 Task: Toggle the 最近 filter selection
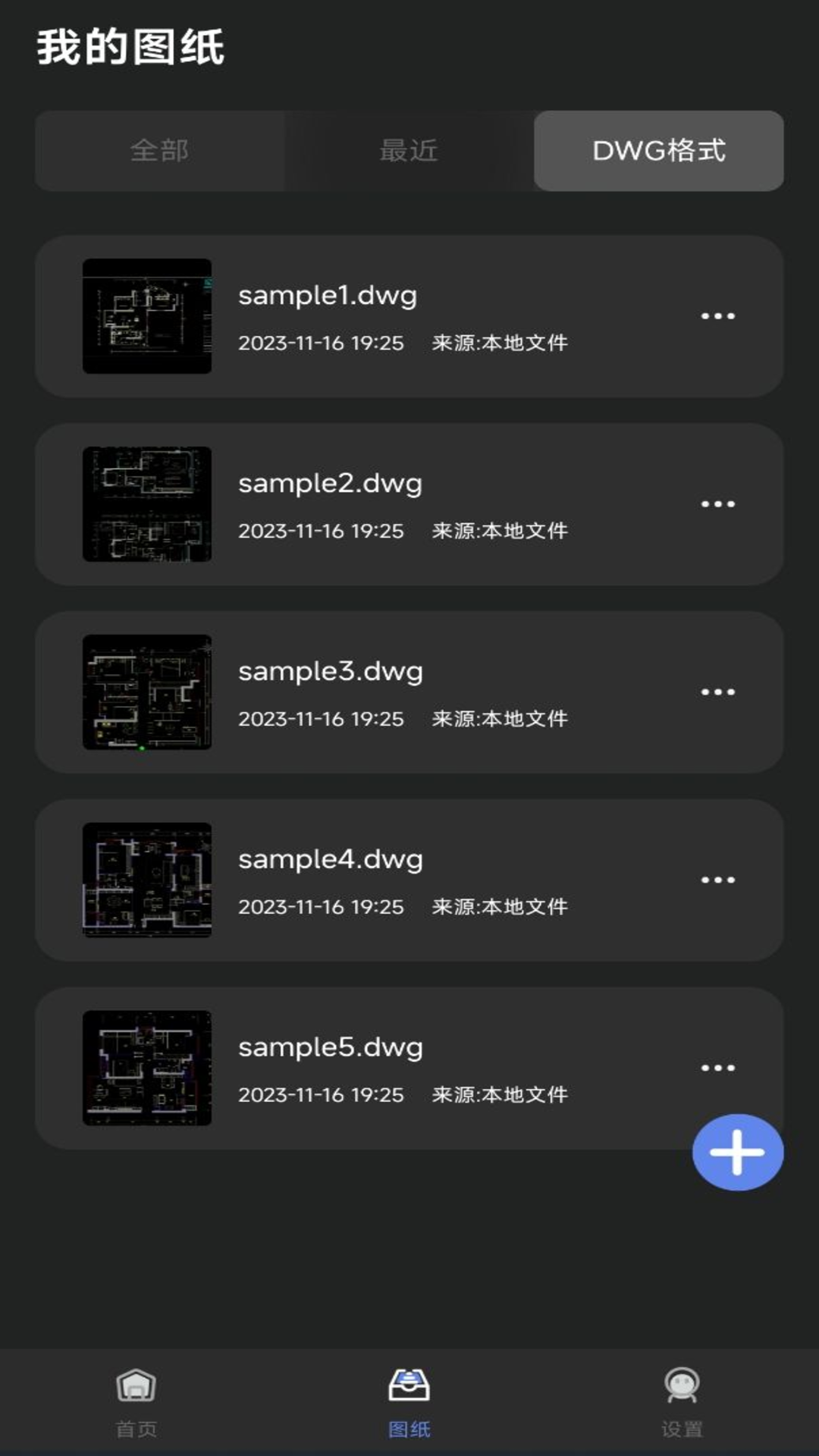click(x=409, y=151)
